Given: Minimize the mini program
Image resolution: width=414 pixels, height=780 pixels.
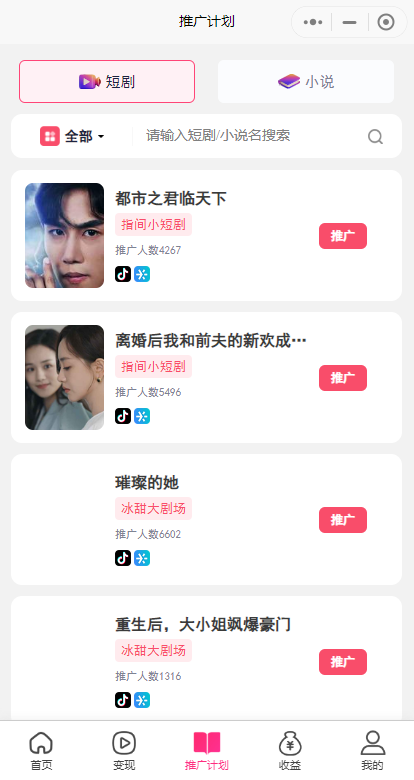Looking at the screenshot, I should pyautogui.click(x=349, y=22).
